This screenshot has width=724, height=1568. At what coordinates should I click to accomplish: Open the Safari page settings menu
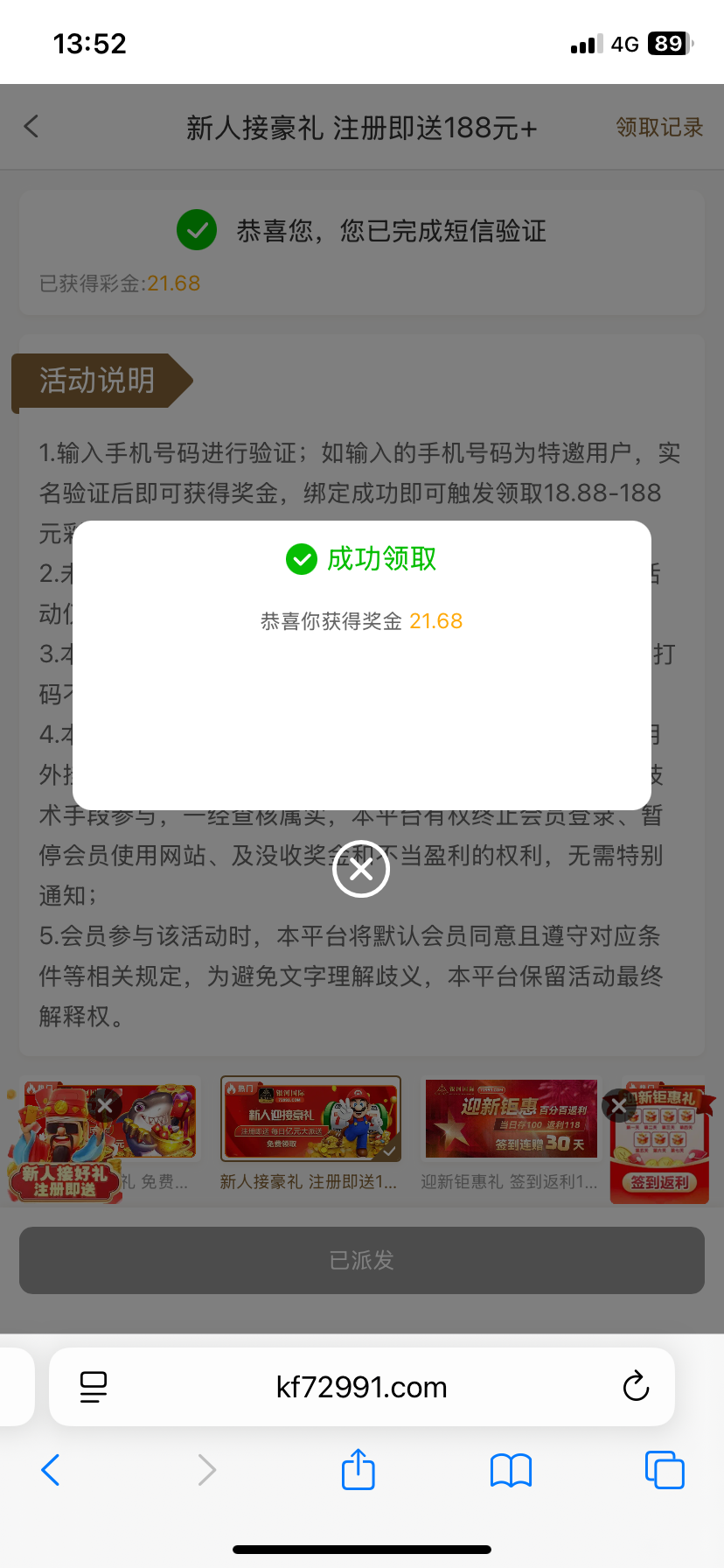(93, 1387)
